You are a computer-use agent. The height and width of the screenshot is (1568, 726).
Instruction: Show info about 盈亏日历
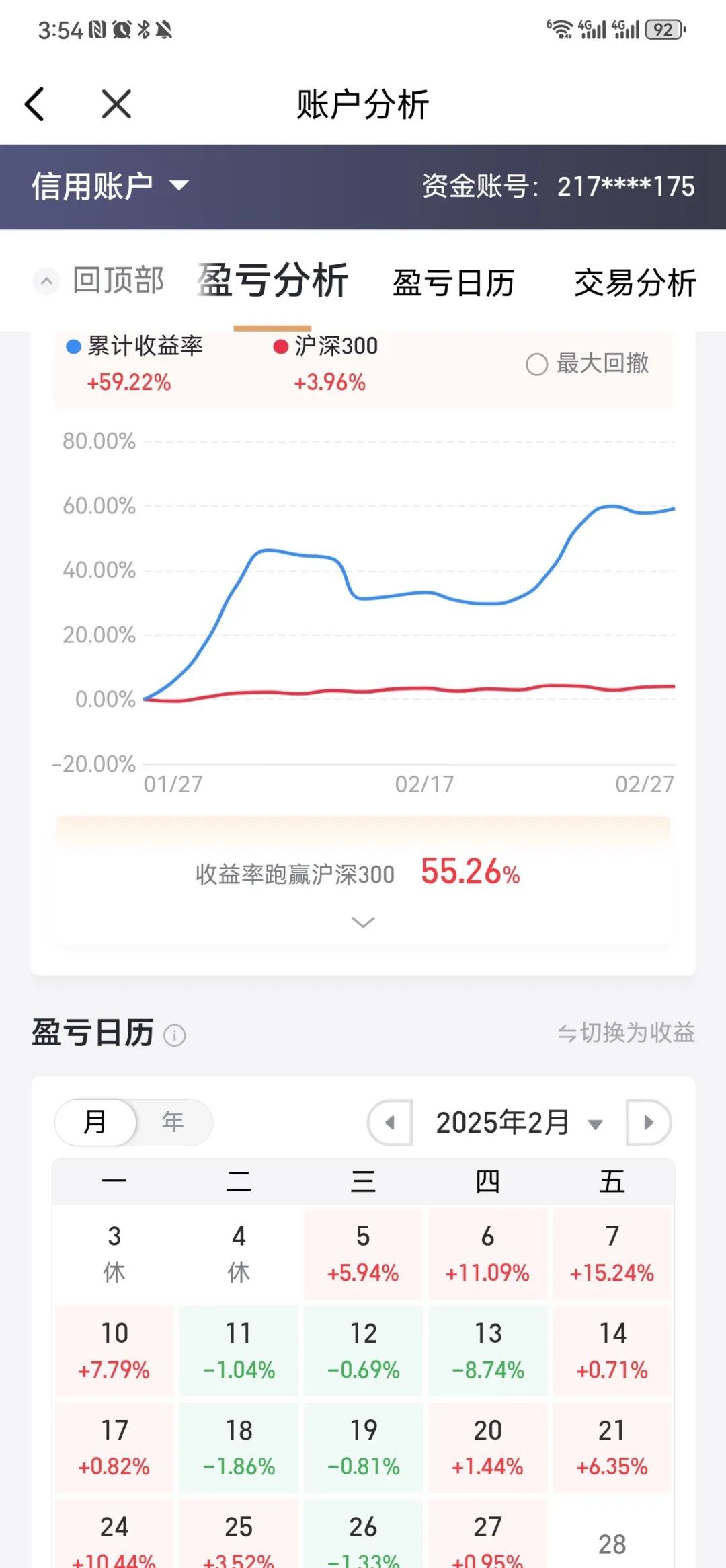[175, 1035]
